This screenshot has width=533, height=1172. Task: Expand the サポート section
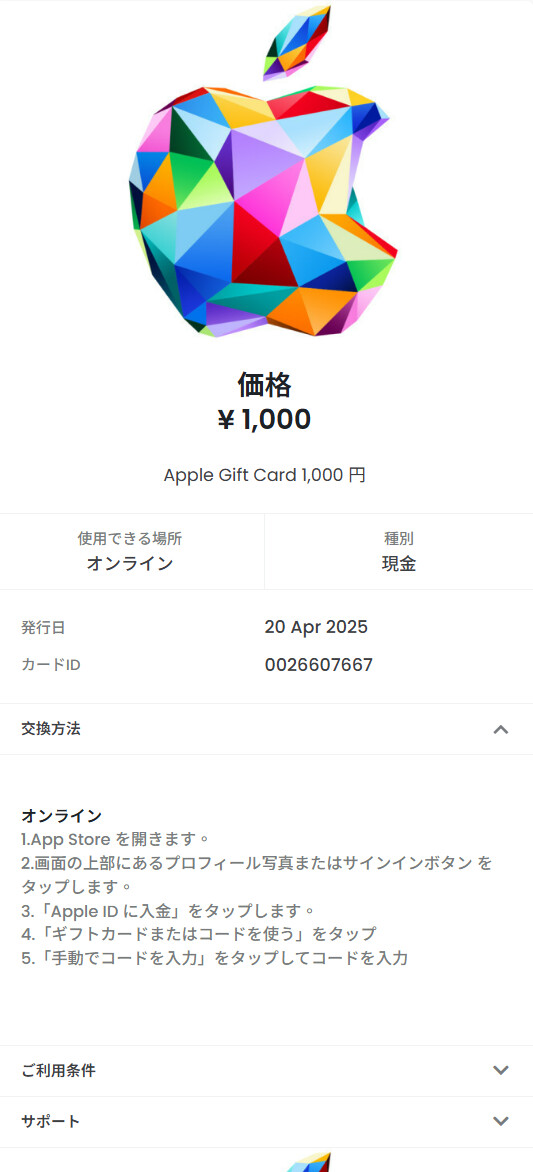[266, 1121]
